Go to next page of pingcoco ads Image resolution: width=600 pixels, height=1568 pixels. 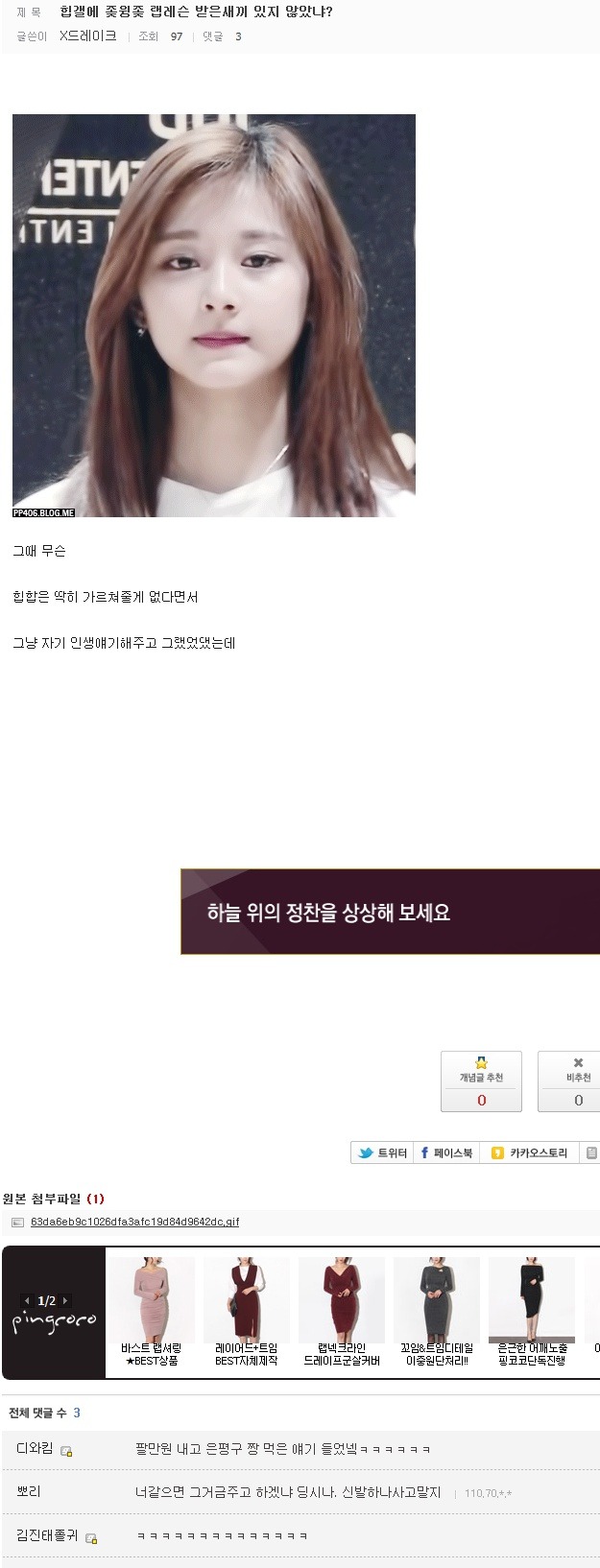(65, 1300)
